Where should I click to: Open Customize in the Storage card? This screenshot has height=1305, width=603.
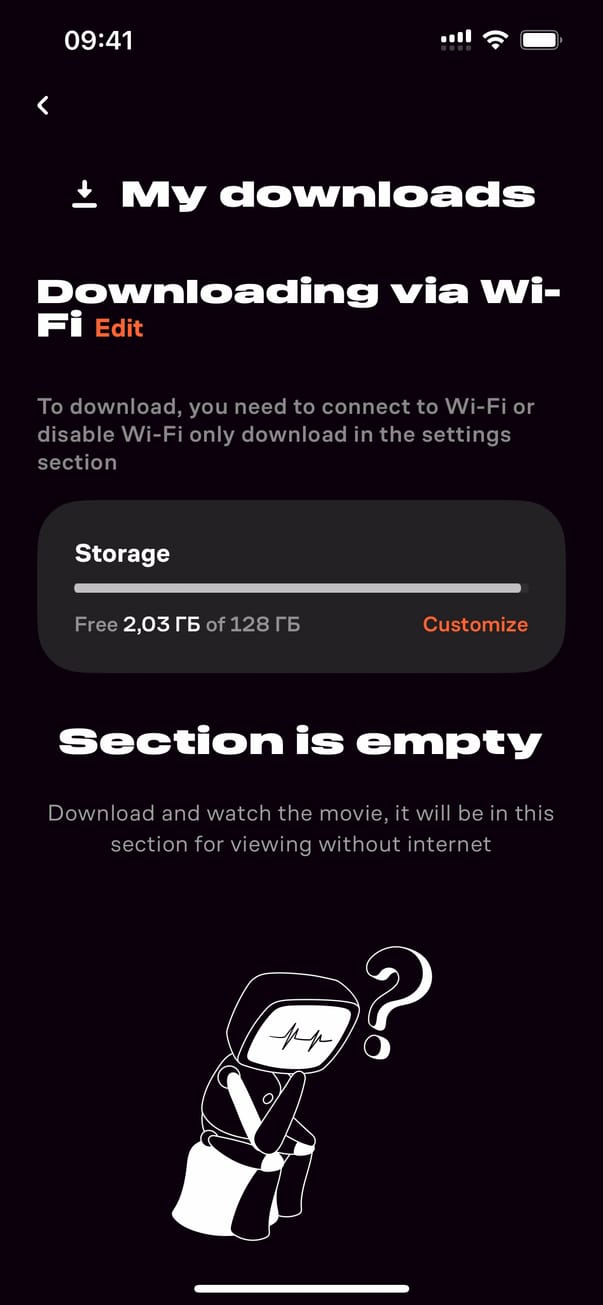(x=475, y=624)
